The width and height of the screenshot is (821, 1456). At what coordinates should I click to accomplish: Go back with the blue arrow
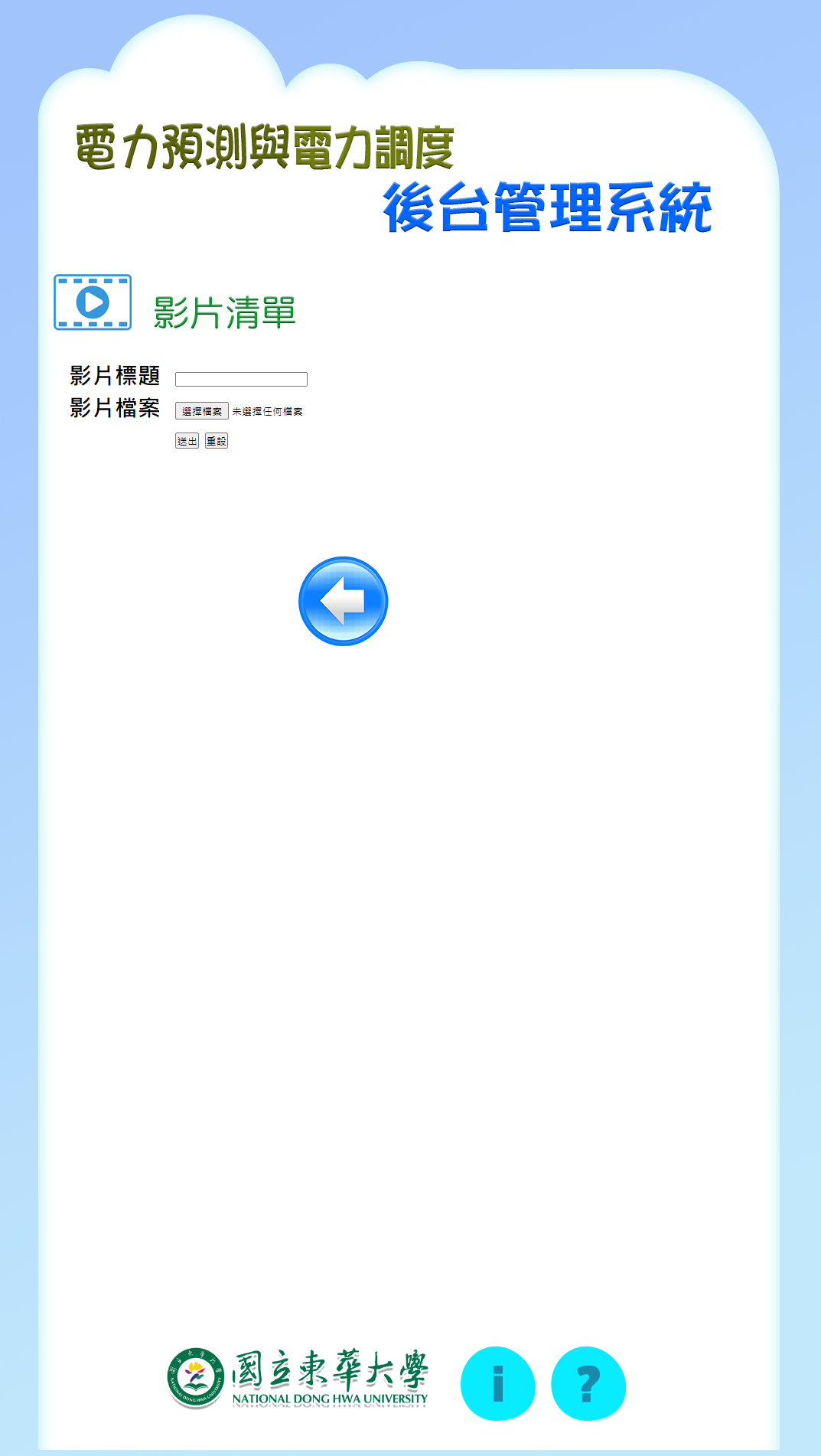coord(343,601)
